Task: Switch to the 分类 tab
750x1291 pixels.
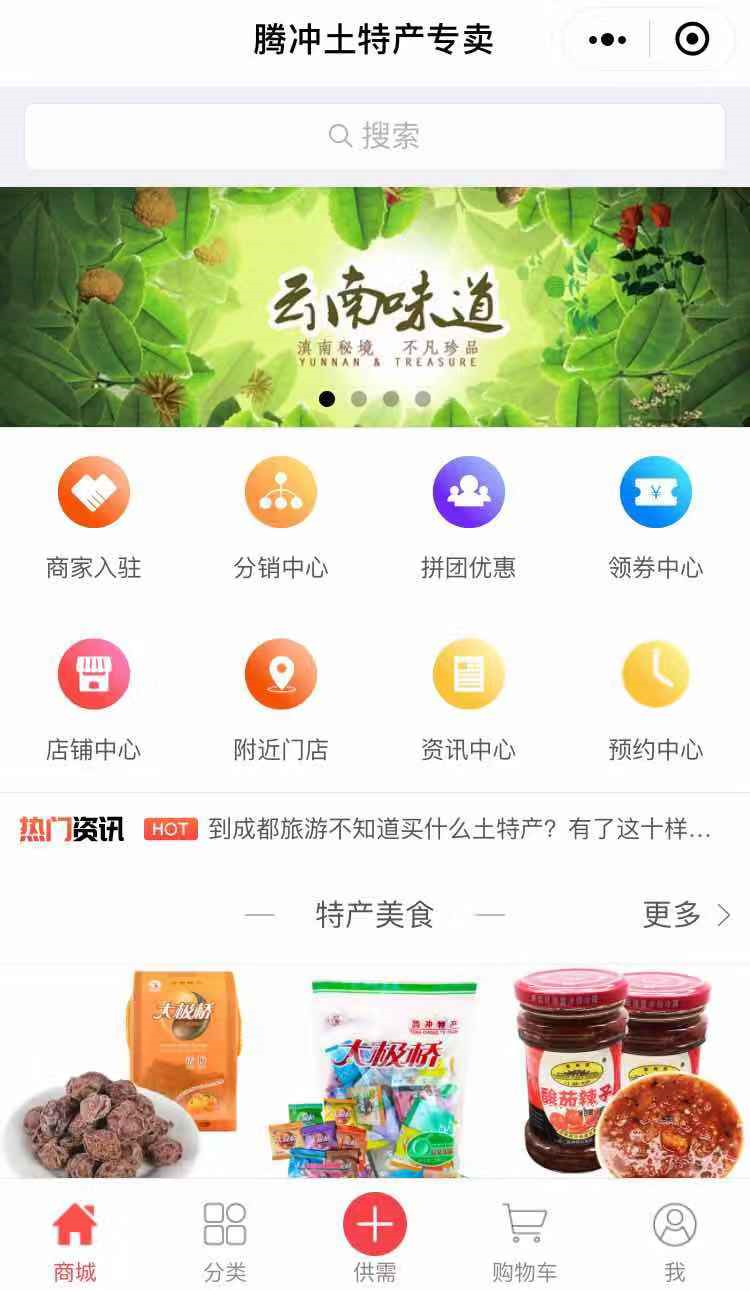Action: tap(225, 1242)
